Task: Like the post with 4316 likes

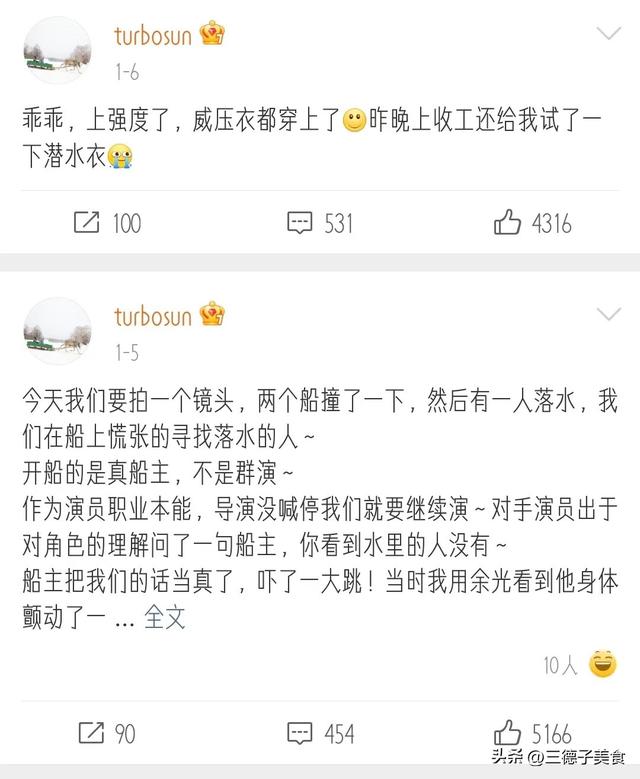Action: 533,222
